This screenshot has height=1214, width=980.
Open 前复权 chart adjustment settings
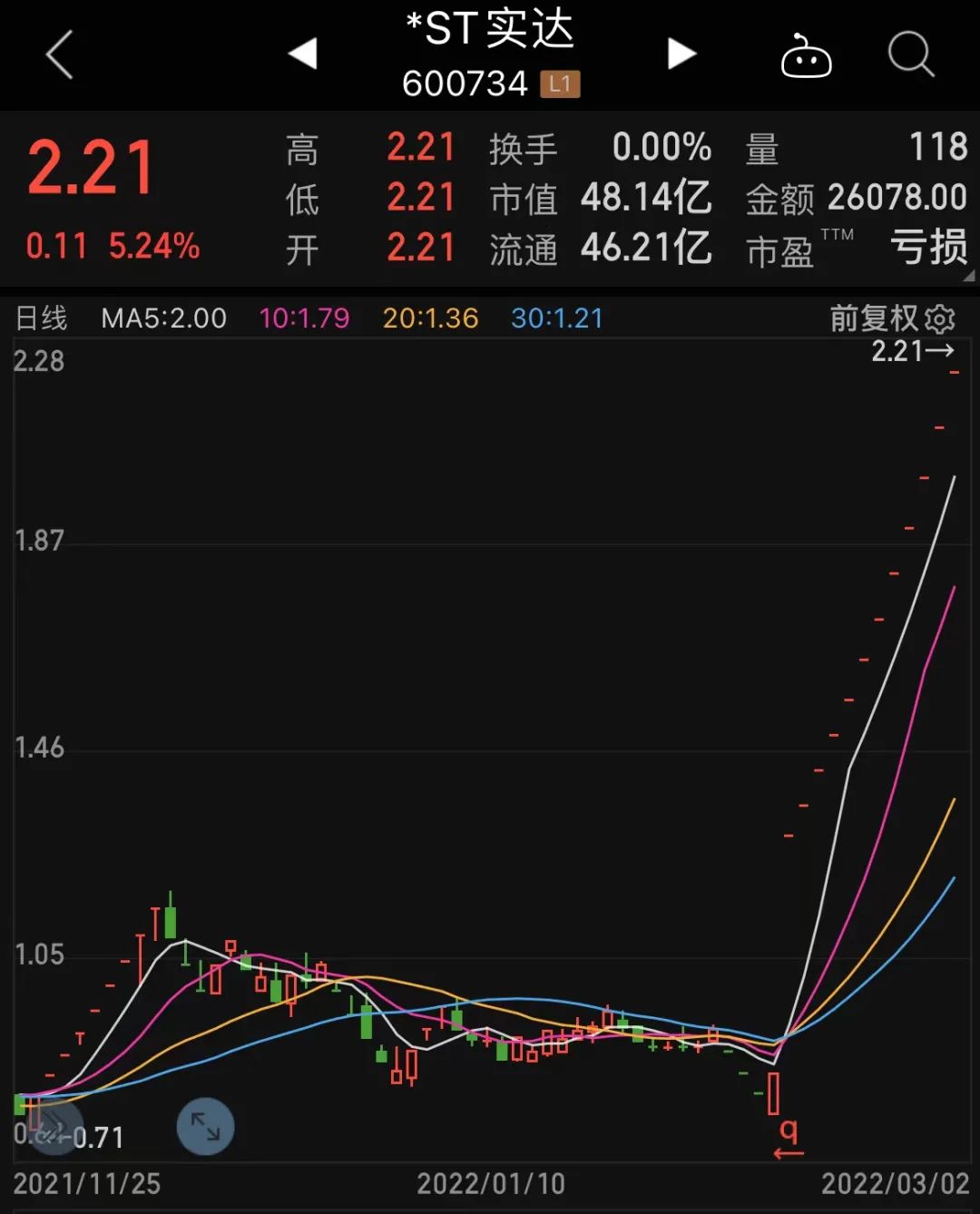(x=892, y=318)
